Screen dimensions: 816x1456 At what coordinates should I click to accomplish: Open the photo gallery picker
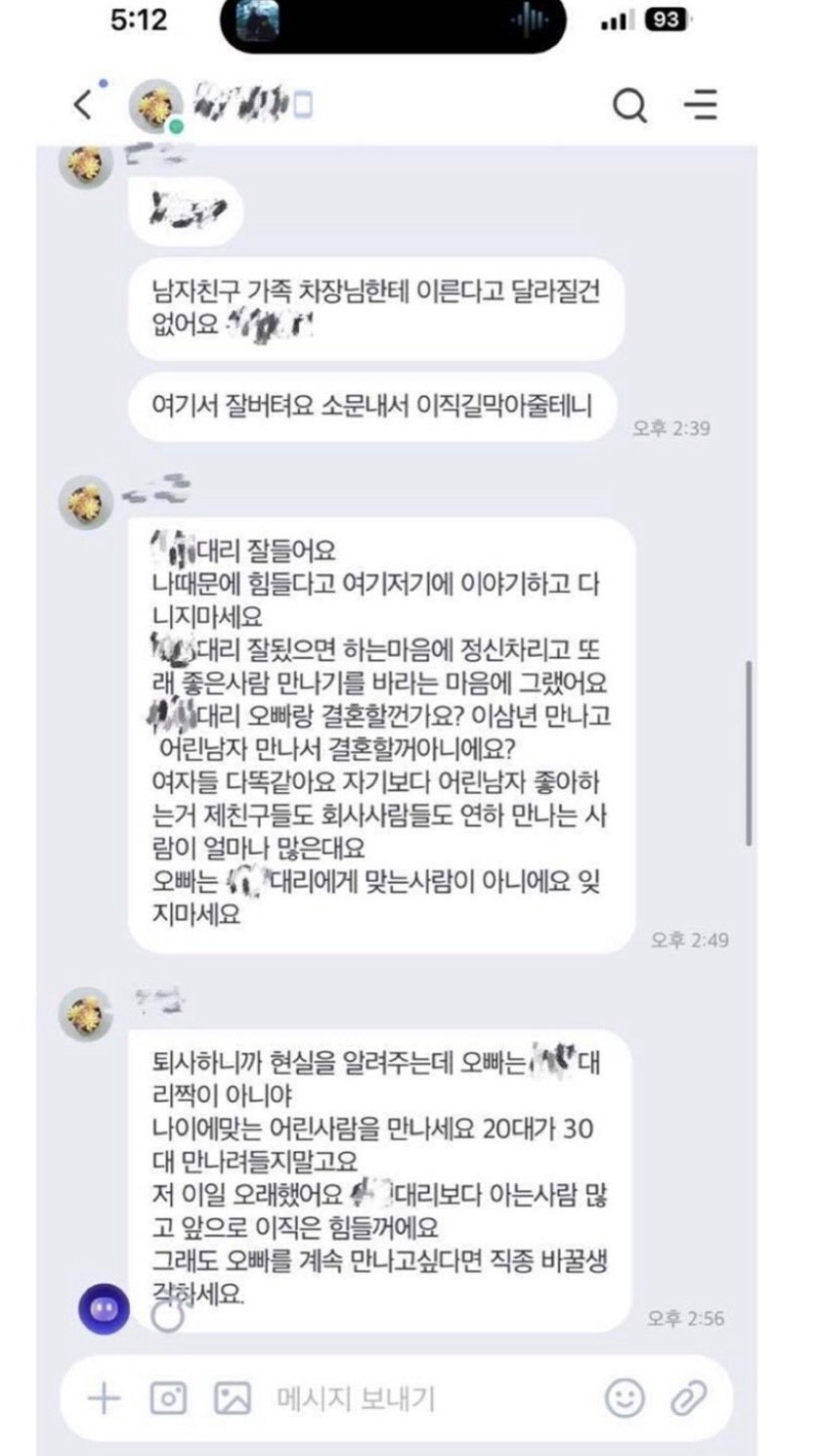pos(233,1398)
